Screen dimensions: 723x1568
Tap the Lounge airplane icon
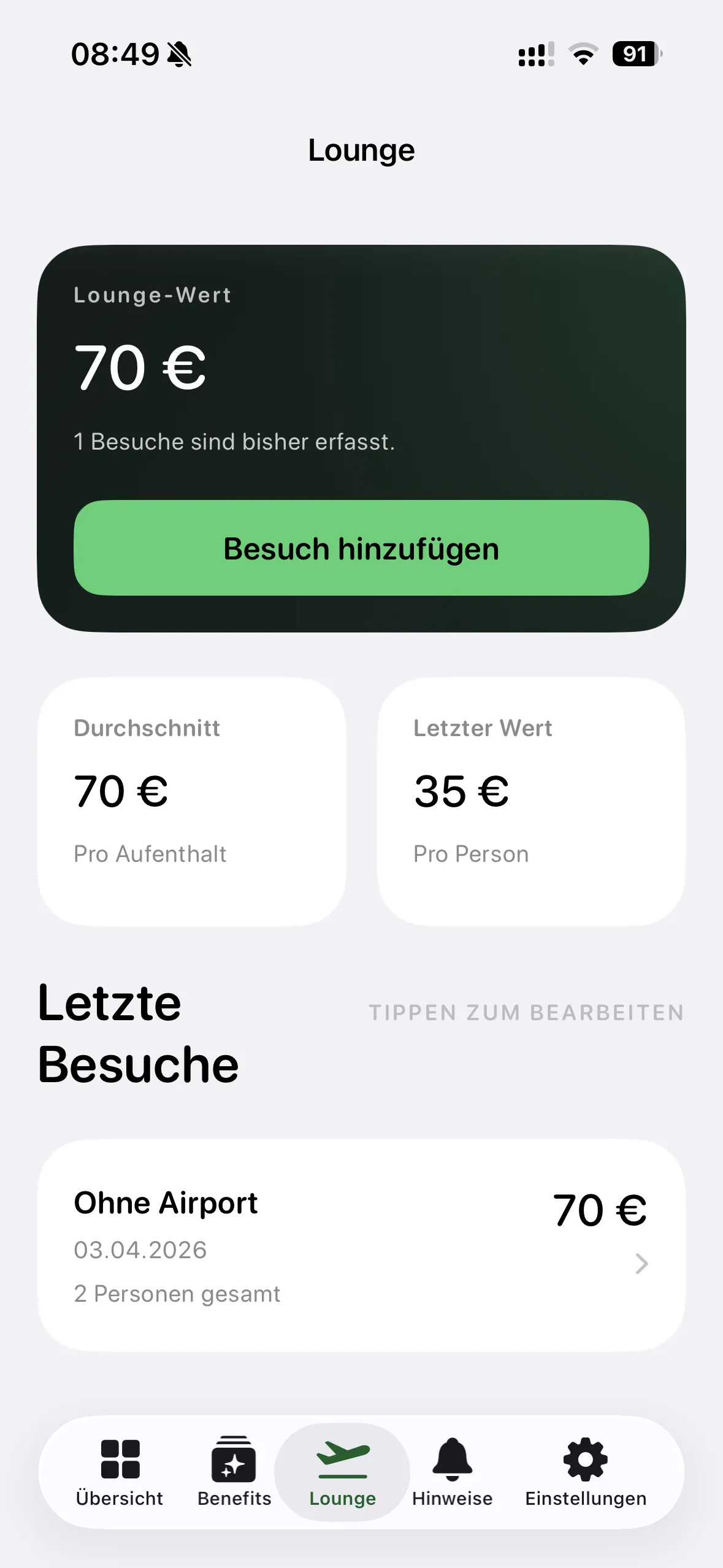[343, 1457]
